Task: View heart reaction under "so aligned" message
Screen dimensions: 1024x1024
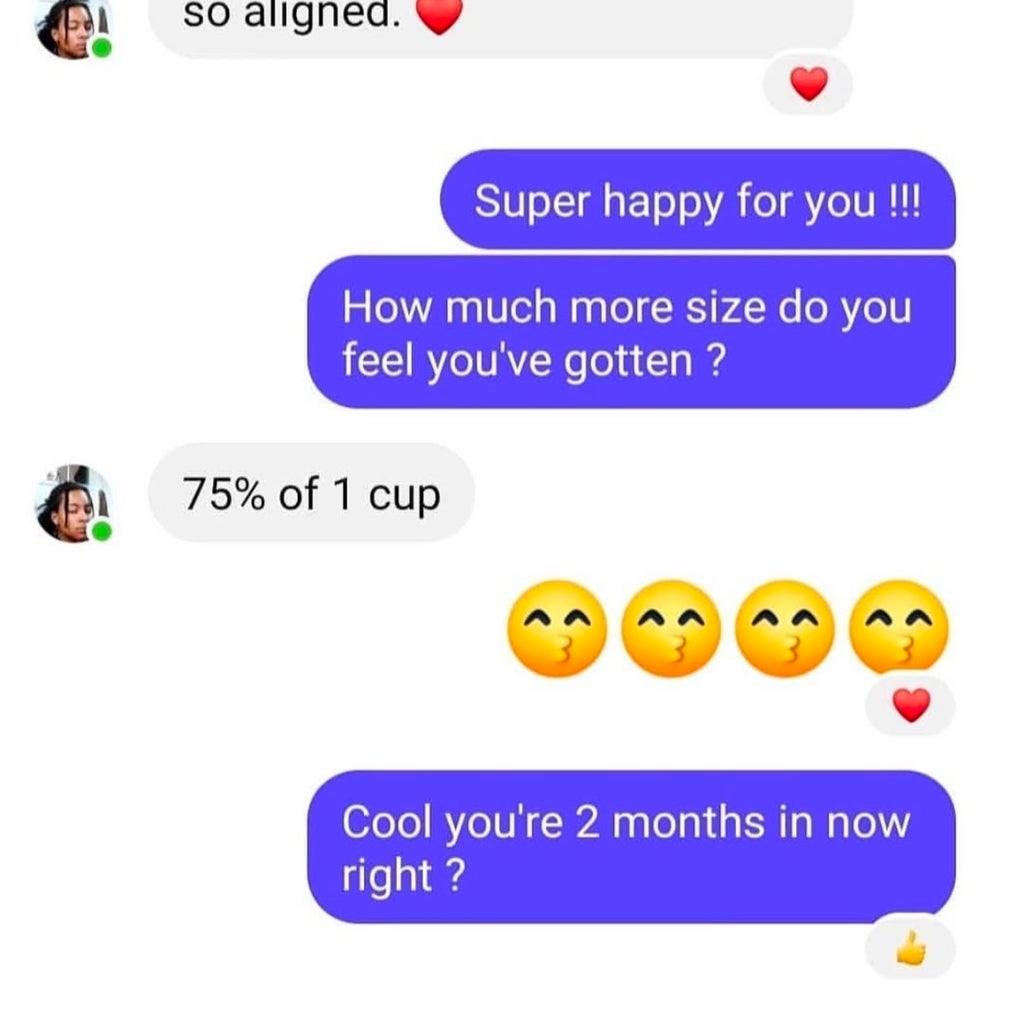Action: (808, 85)
